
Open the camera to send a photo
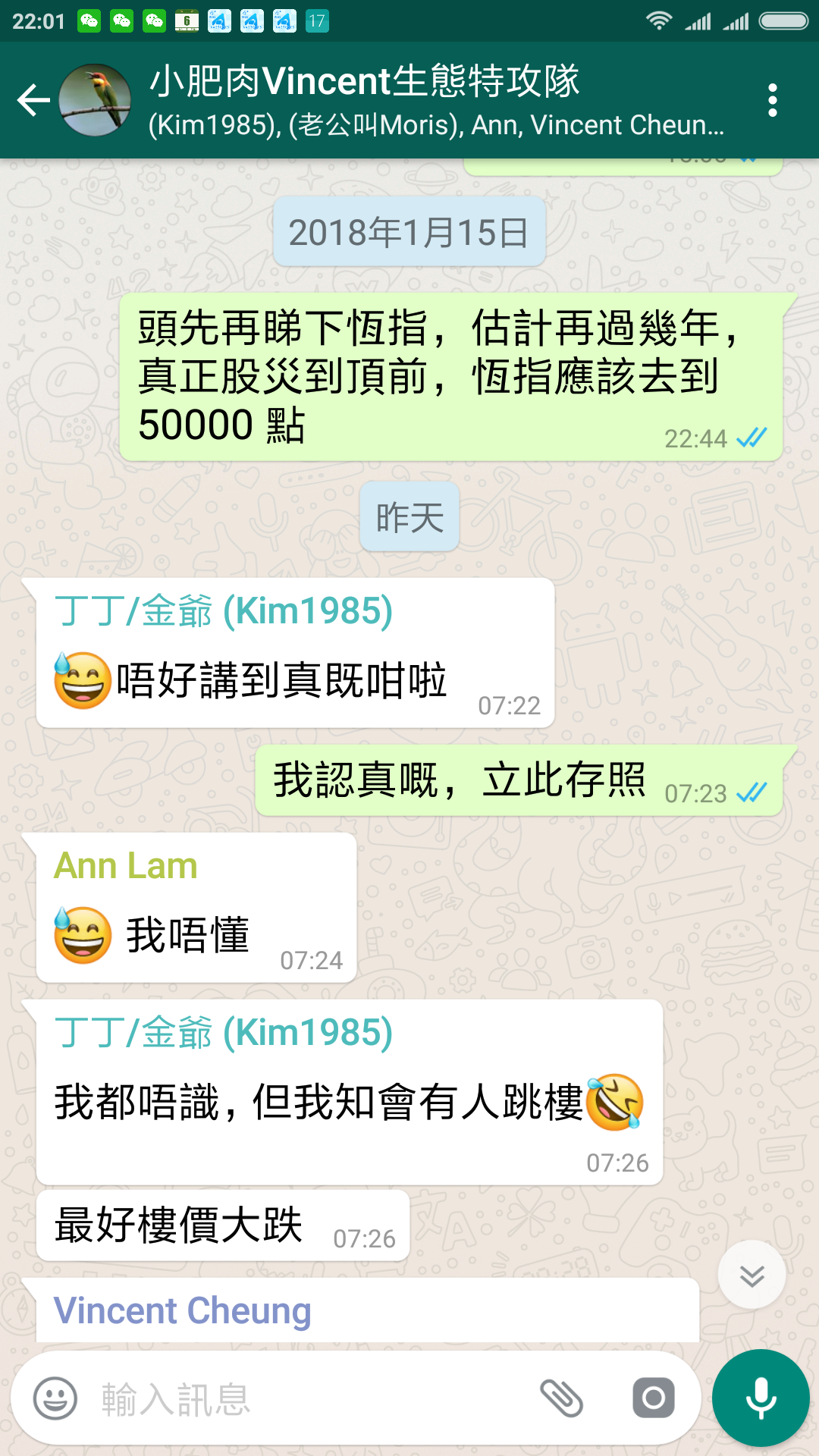tap(653, 1399)
